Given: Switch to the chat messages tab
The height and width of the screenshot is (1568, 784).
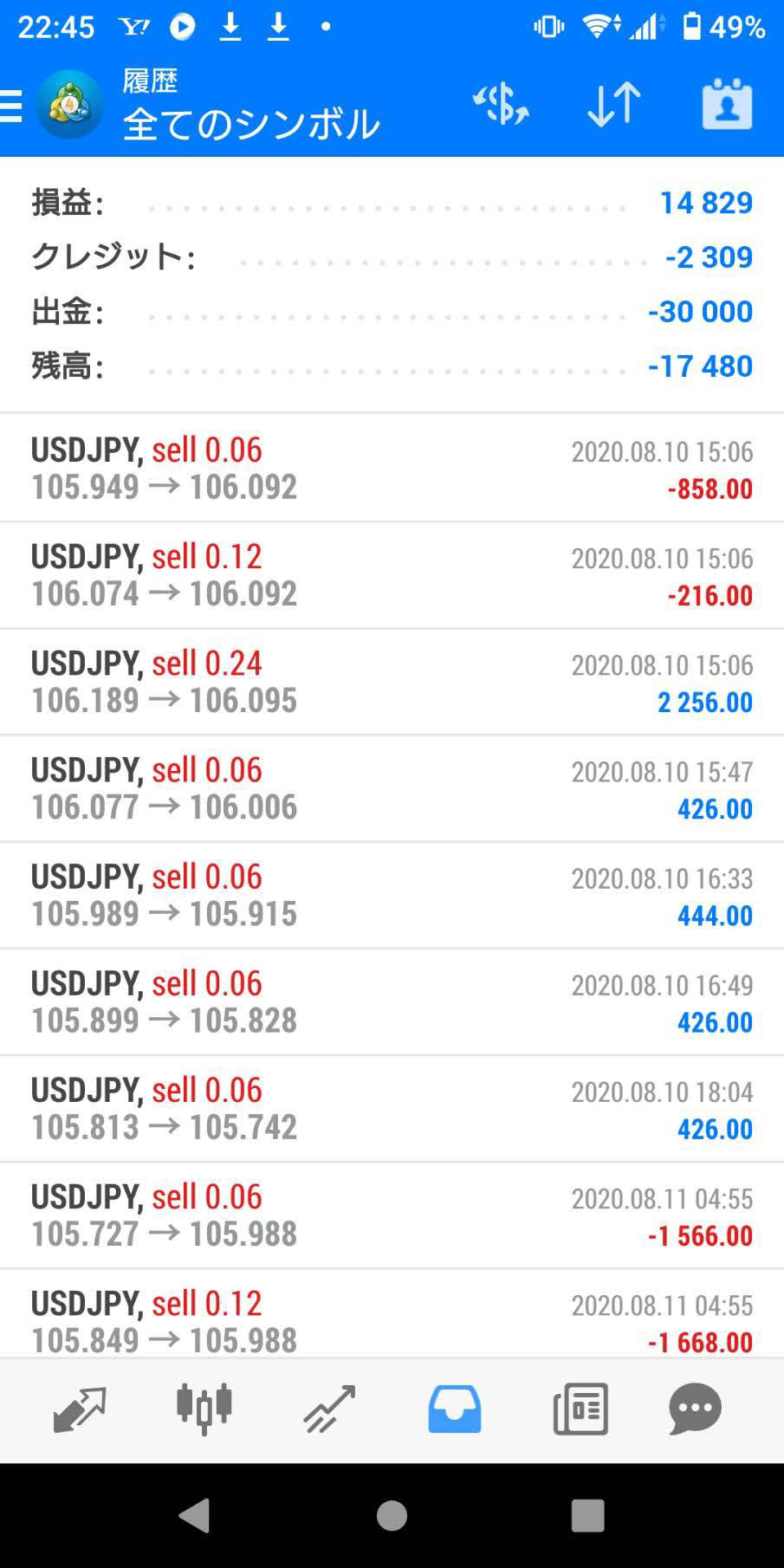Looking at the screenshot, I should (x=695, y=1408).
